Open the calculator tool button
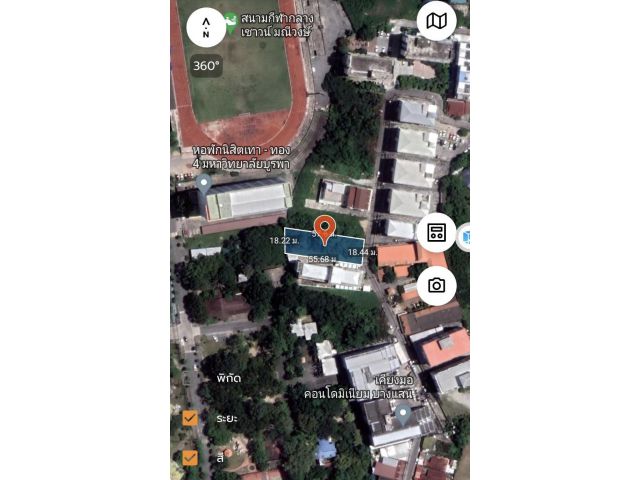The height and width of the screenshot is (480, 640). (x=436, y=232)
